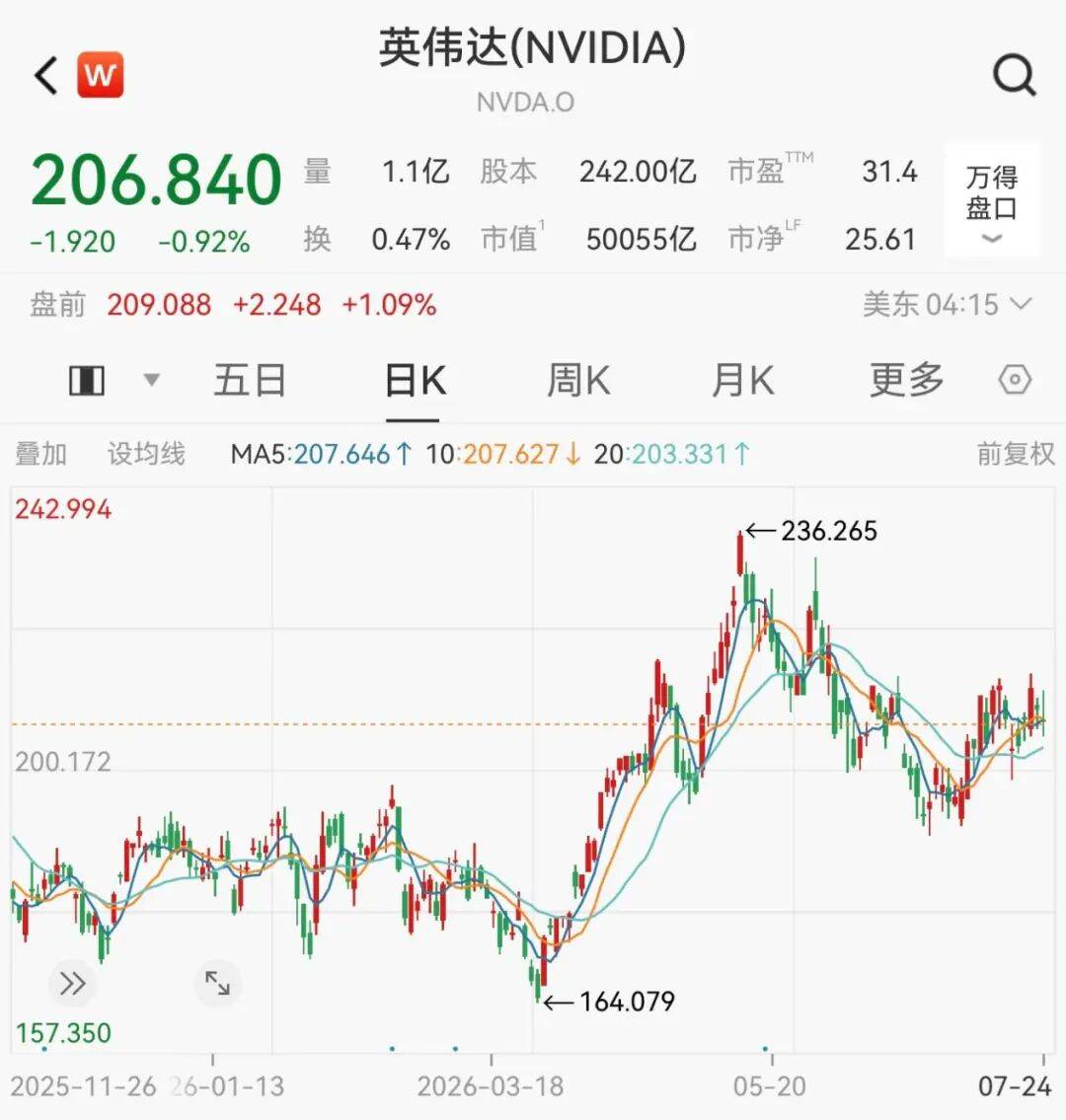Switch to the 月K tab
The width and height of the screenshot is (1066, 1120).
tap(743, 380)
